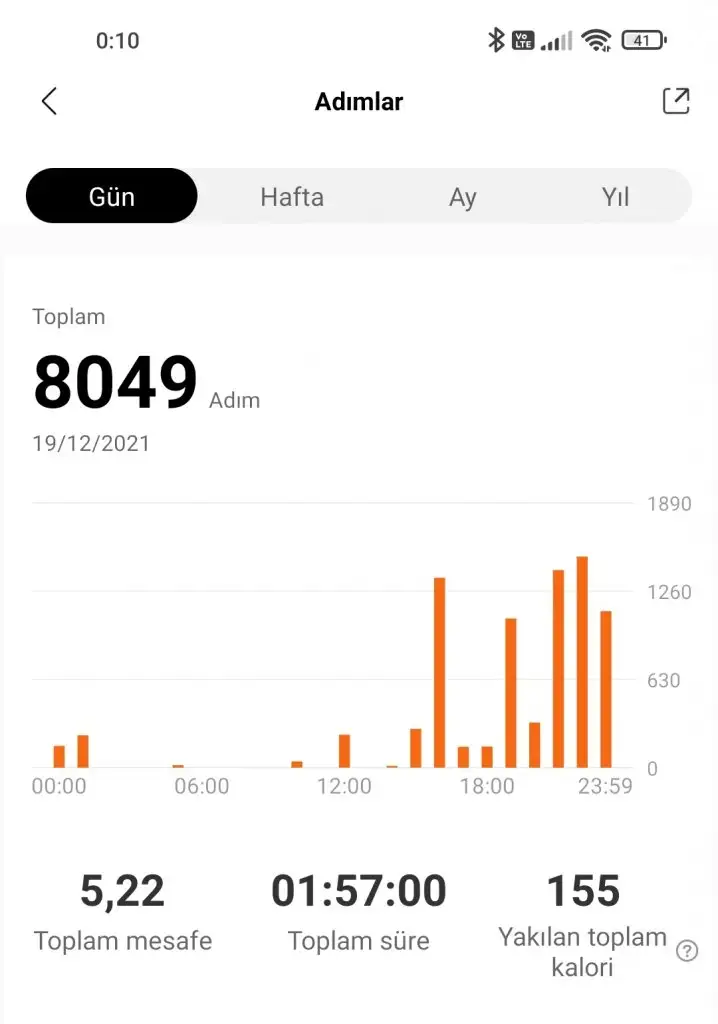Open the calorie help question mark
The width and height of the screenshot is (718, 1024).
[687, 951]
